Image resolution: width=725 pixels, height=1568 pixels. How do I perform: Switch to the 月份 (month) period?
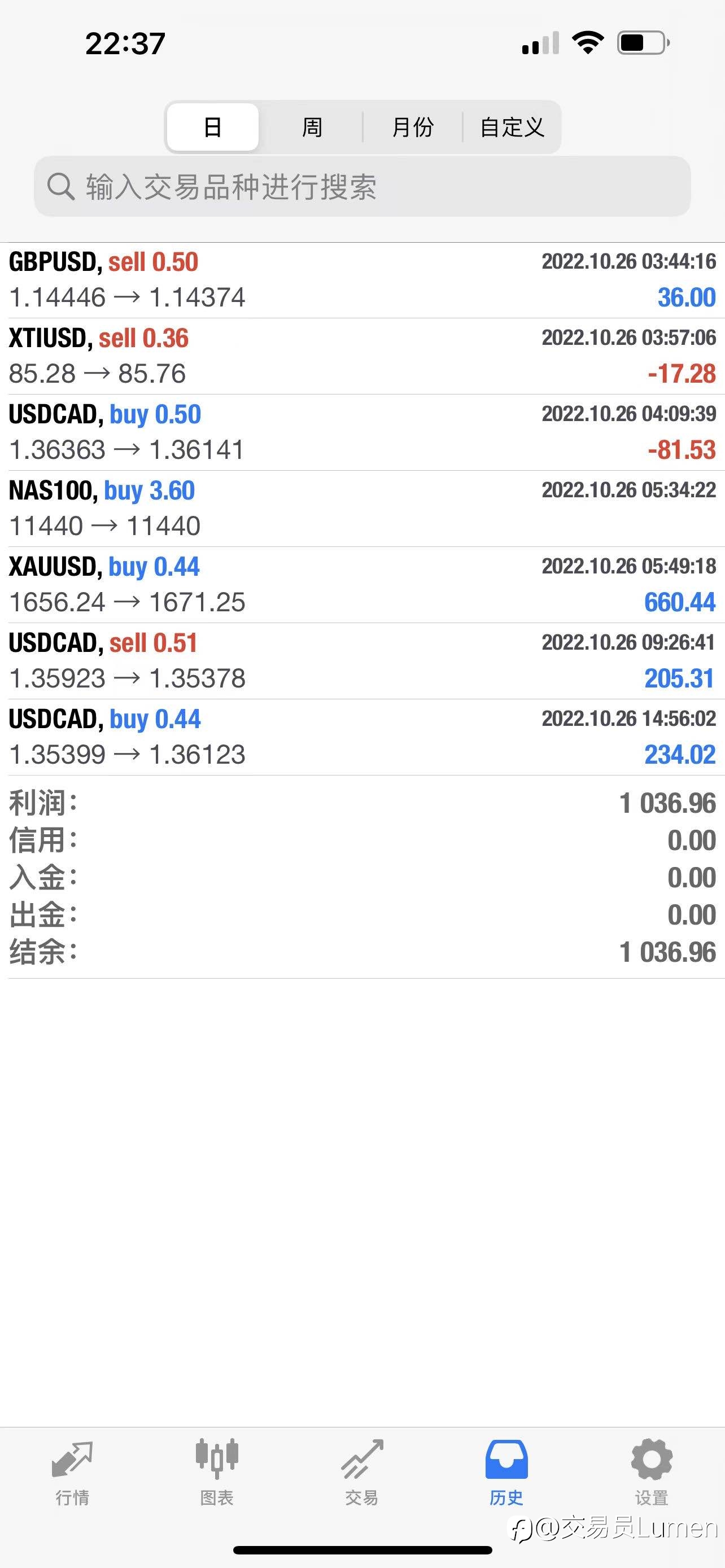pyautogui.click(x=412, y=127)
